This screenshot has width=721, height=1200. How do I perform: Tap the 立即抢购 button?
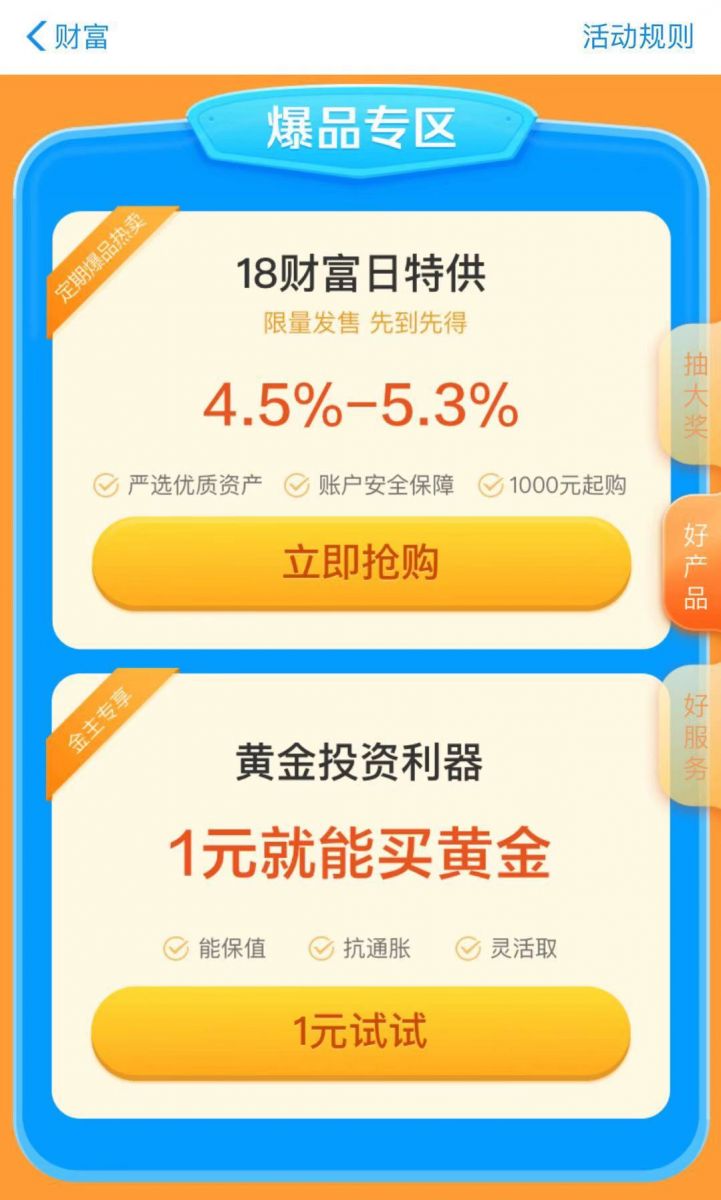[x=361, y=564]
